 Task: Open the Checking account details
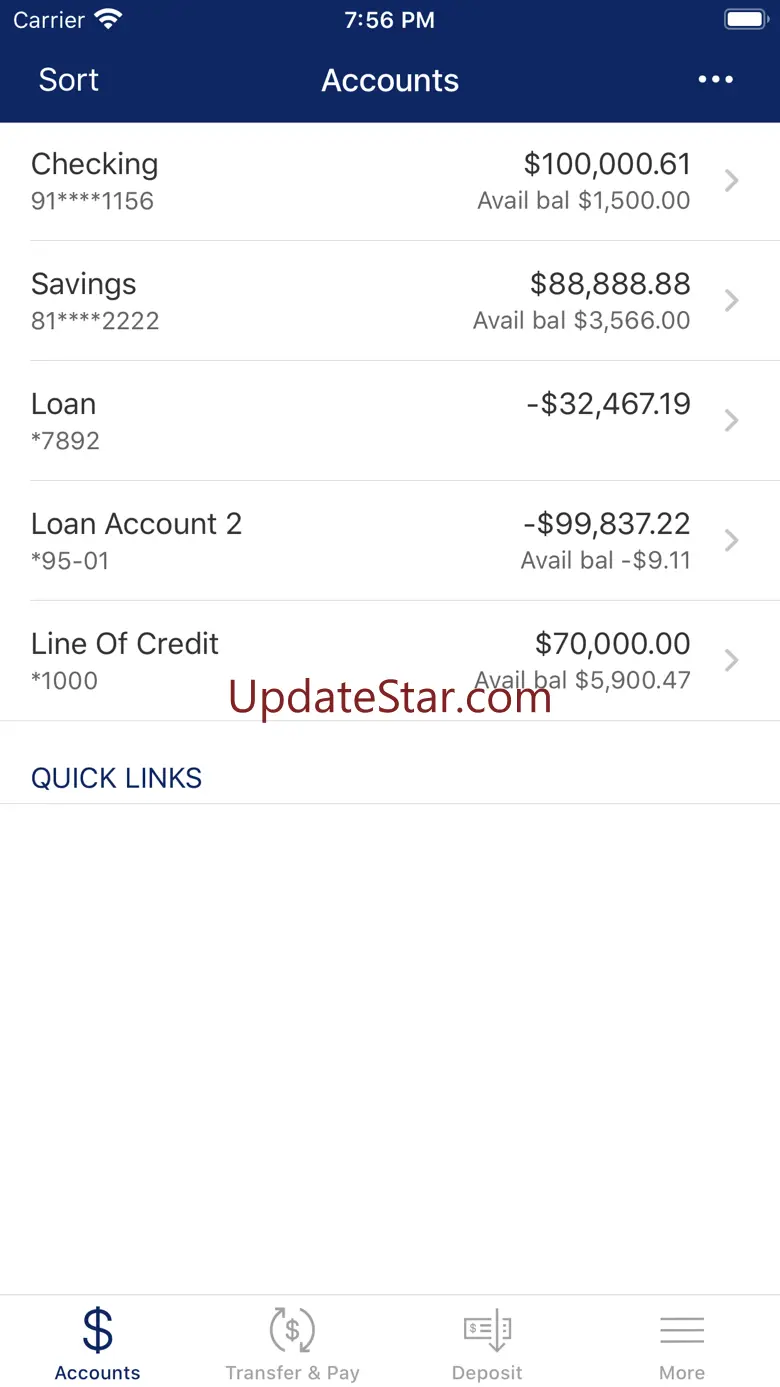coord(390,181)
